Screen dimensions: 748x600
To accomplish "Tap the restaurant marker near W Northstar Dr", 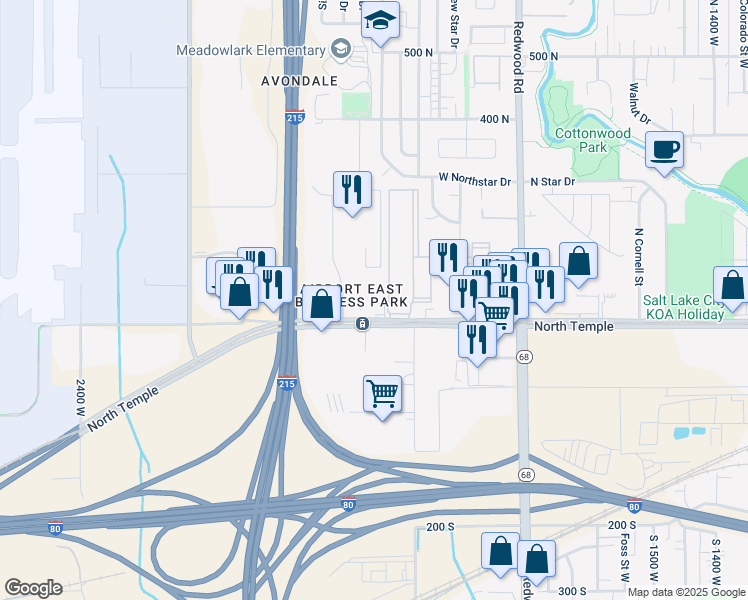I will click(352, 190).
